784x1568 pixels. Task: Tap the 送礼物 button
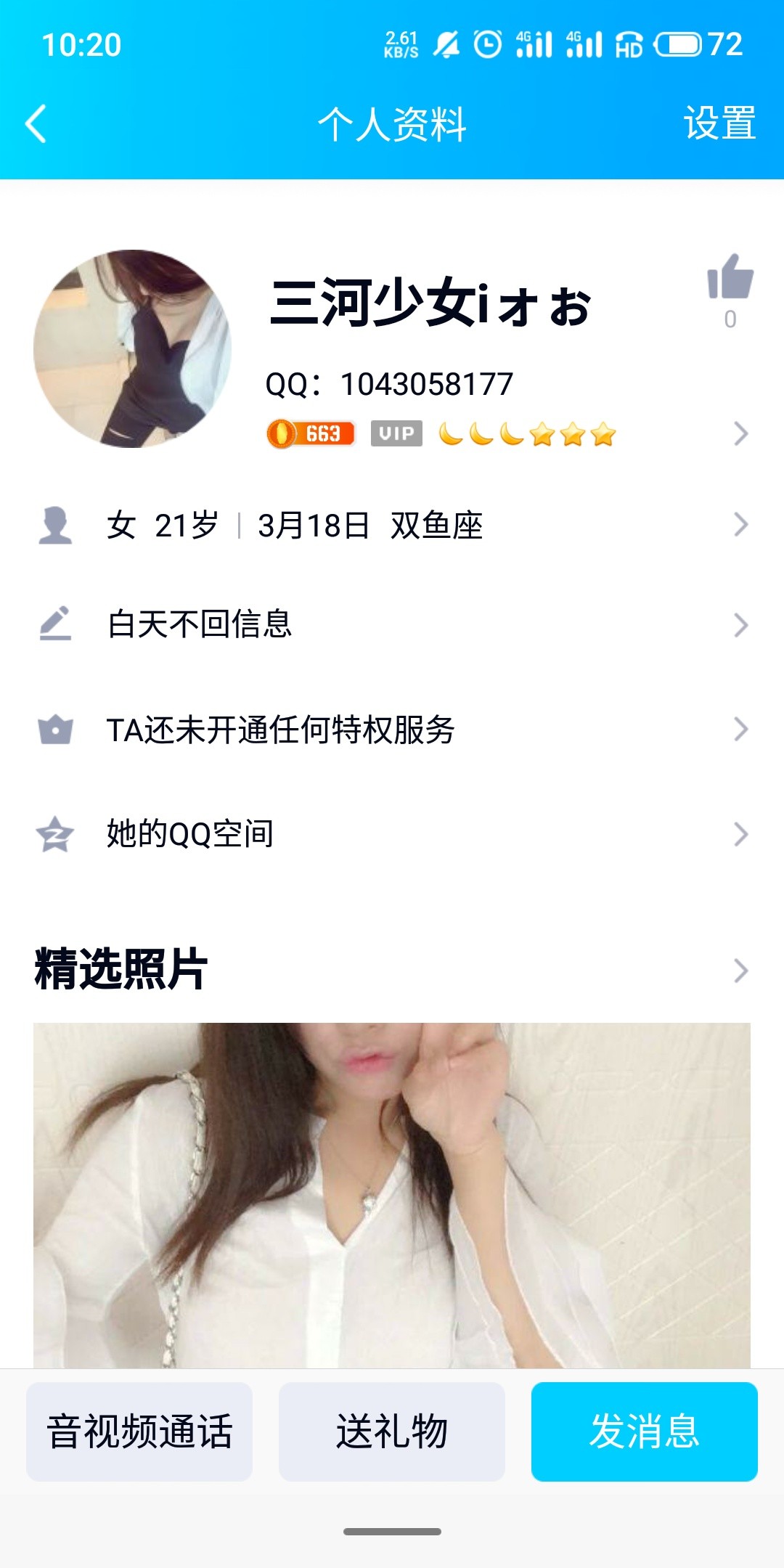392,1432
